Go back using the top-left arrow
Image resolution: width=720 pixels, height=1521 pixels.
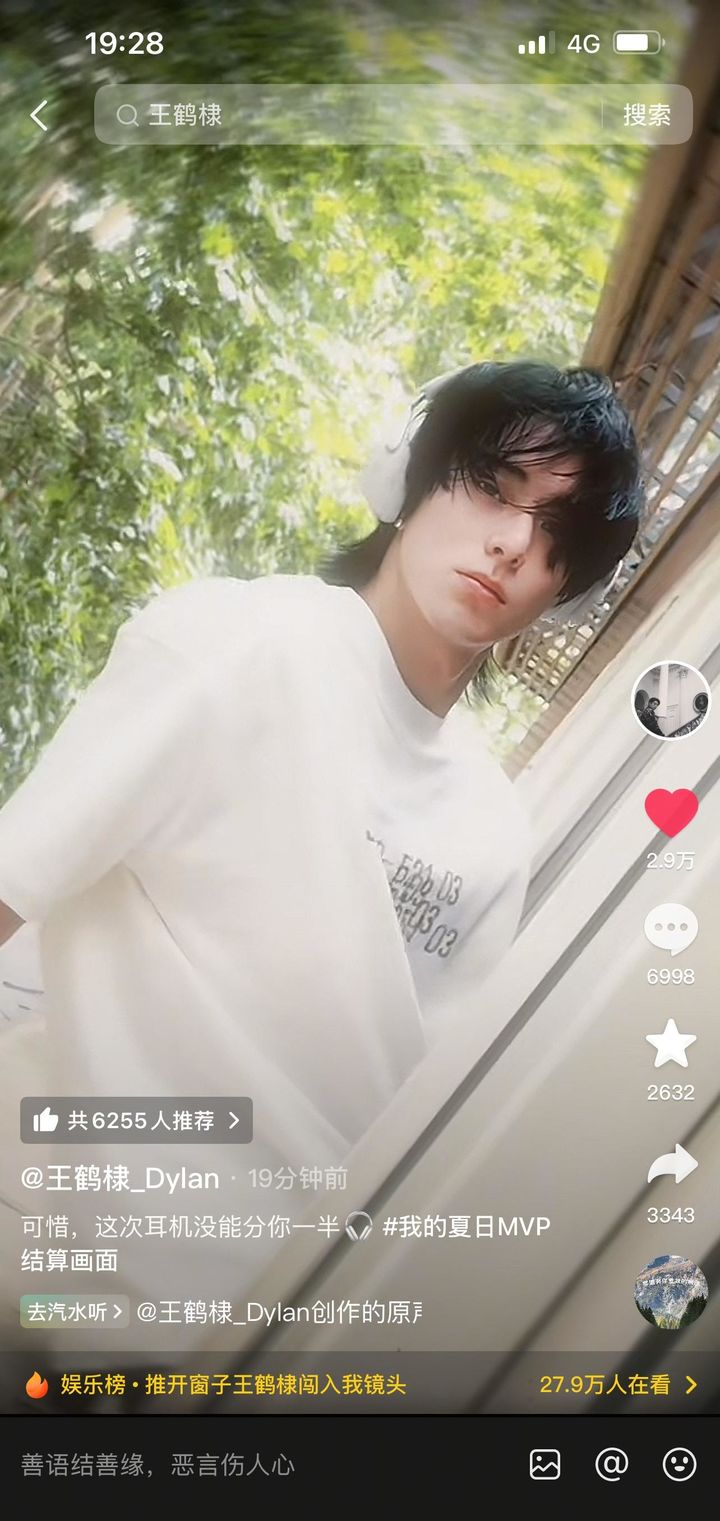click(x=39, y=116)
